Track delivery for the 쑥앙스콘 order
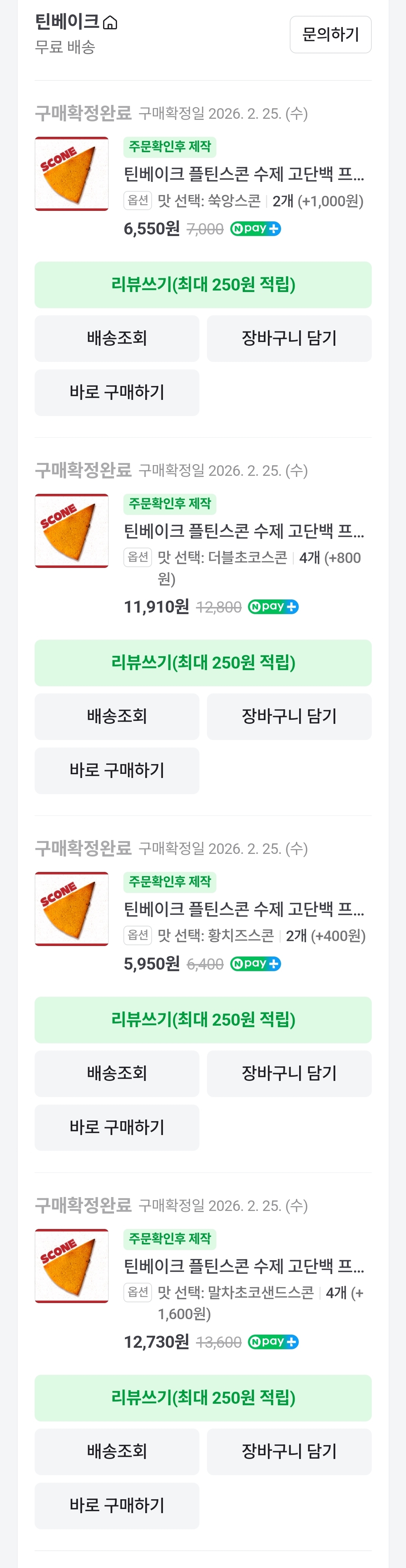The height and width of the screenshot is (1568, 406). (x=117, y=338)
